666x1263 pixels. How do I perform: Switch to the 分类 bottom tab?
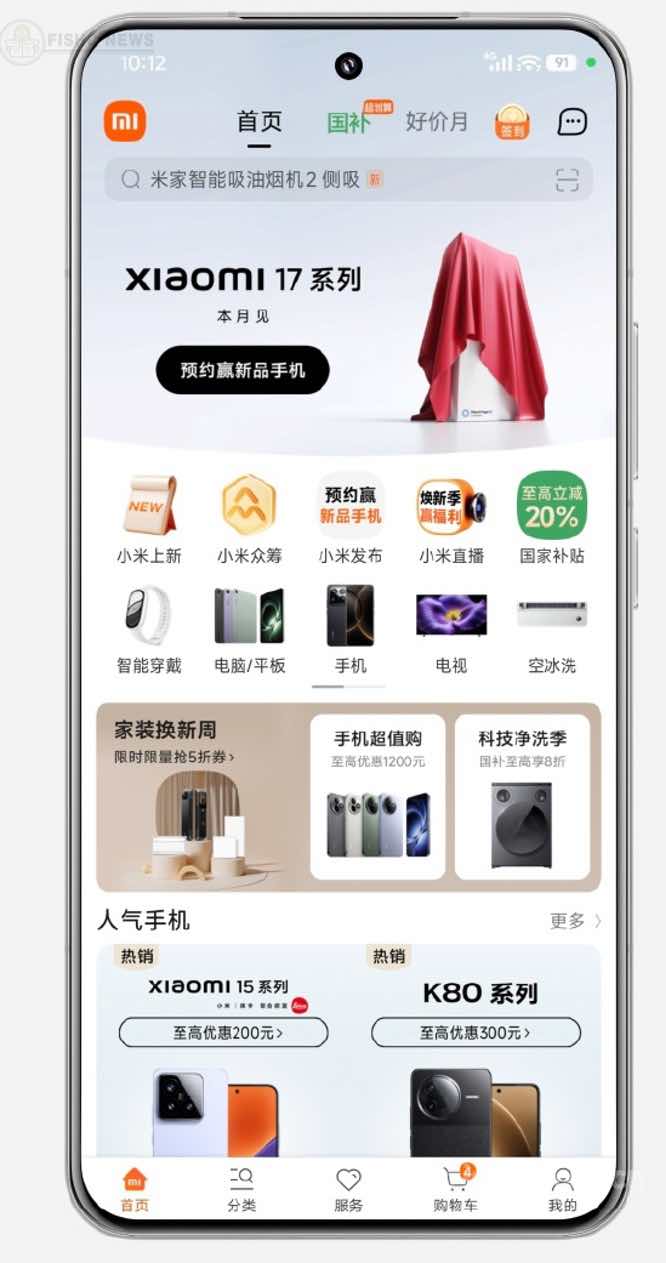point(241,1189)
